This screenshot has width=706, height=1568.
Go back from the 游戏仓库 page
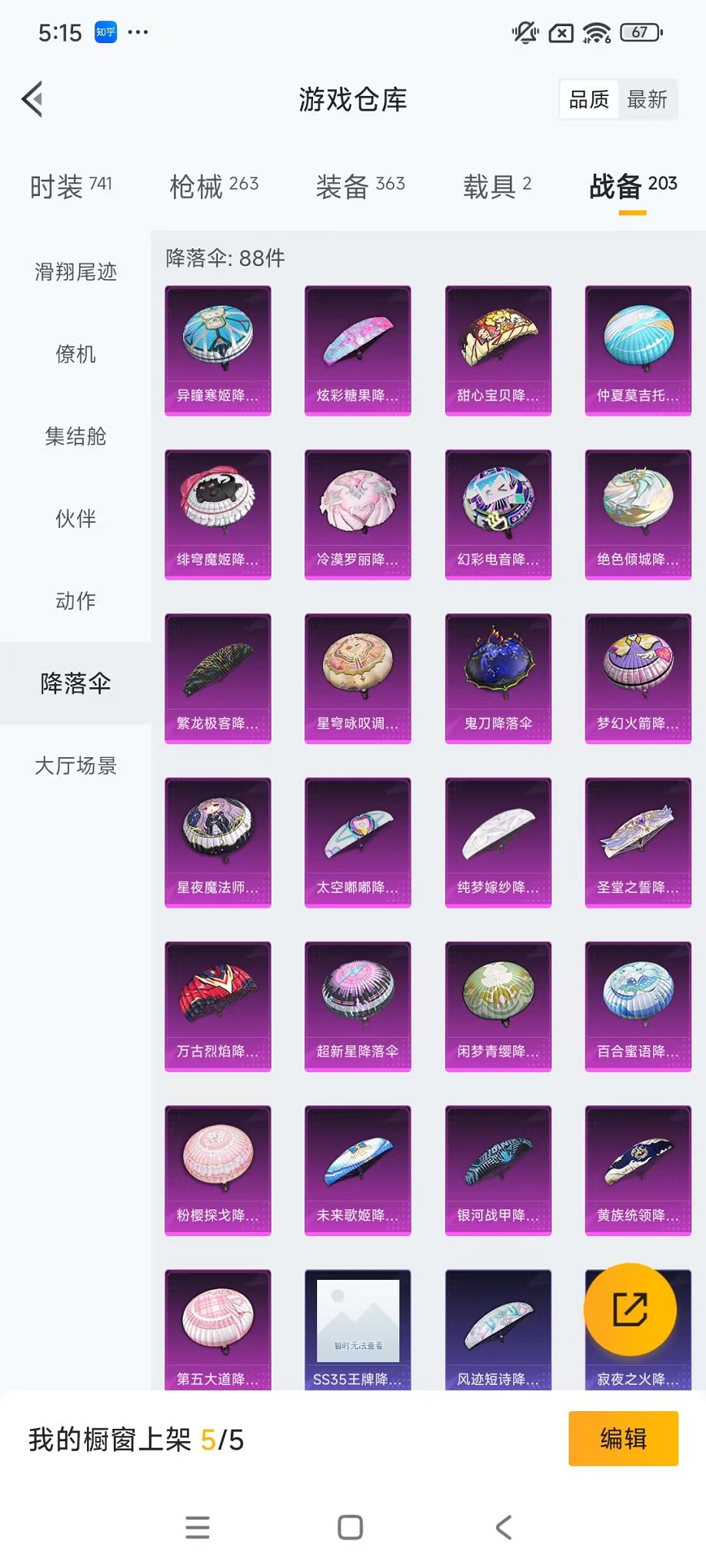pyautogui.click(x=32, y=99)
